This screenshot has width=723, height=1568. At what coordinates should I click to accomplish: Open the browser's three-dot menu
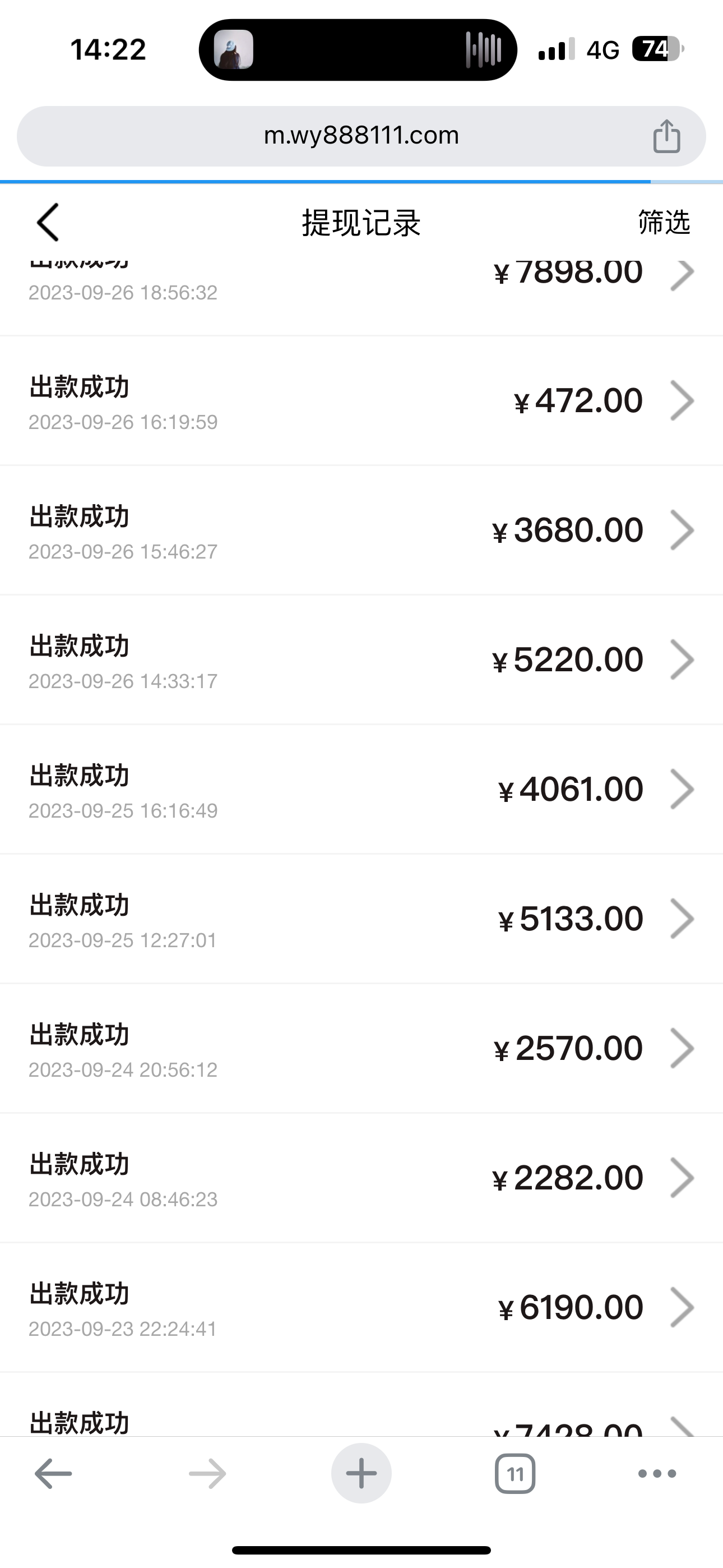[x=657, y=1474]
